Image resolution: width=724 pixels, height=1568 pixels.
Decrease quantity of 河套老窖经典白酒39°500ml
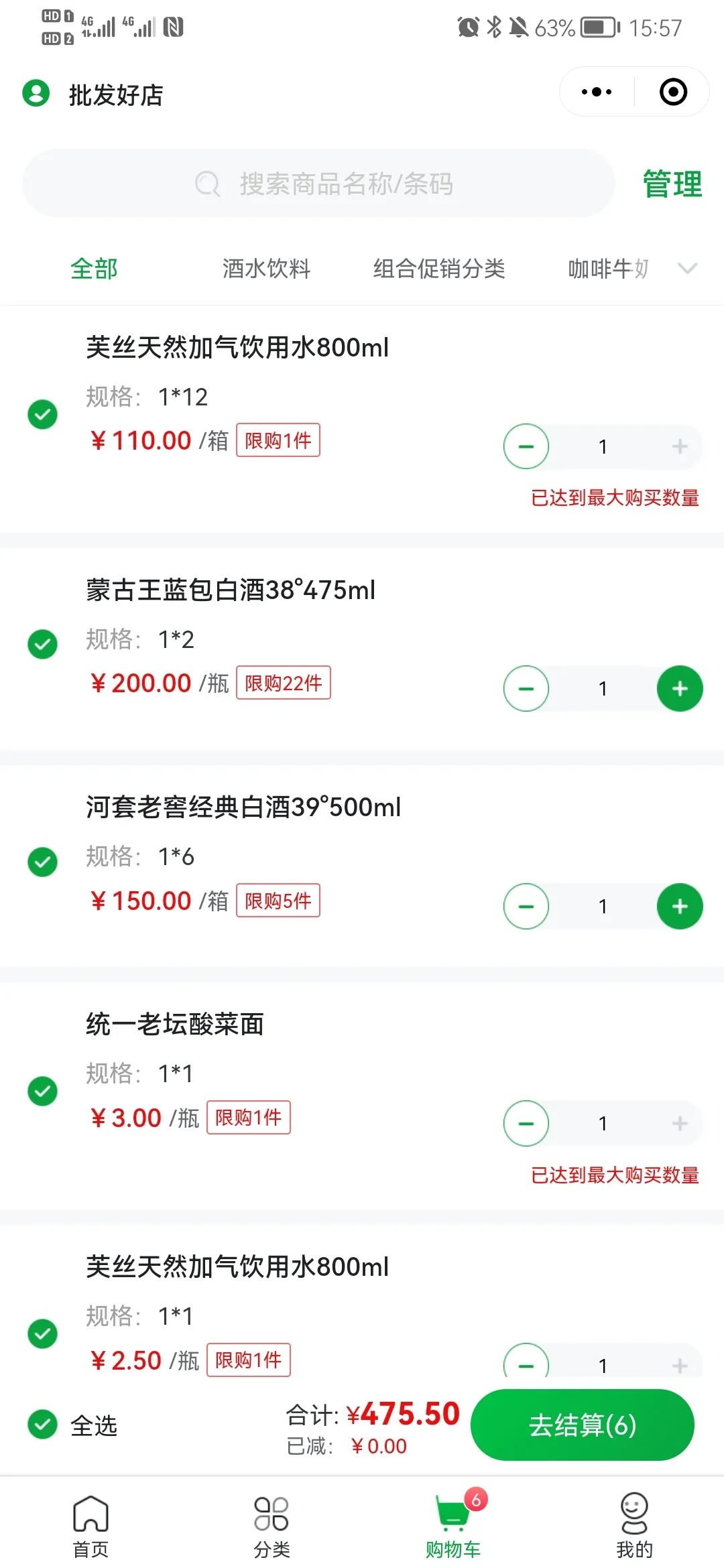click(x=526, y=906)
